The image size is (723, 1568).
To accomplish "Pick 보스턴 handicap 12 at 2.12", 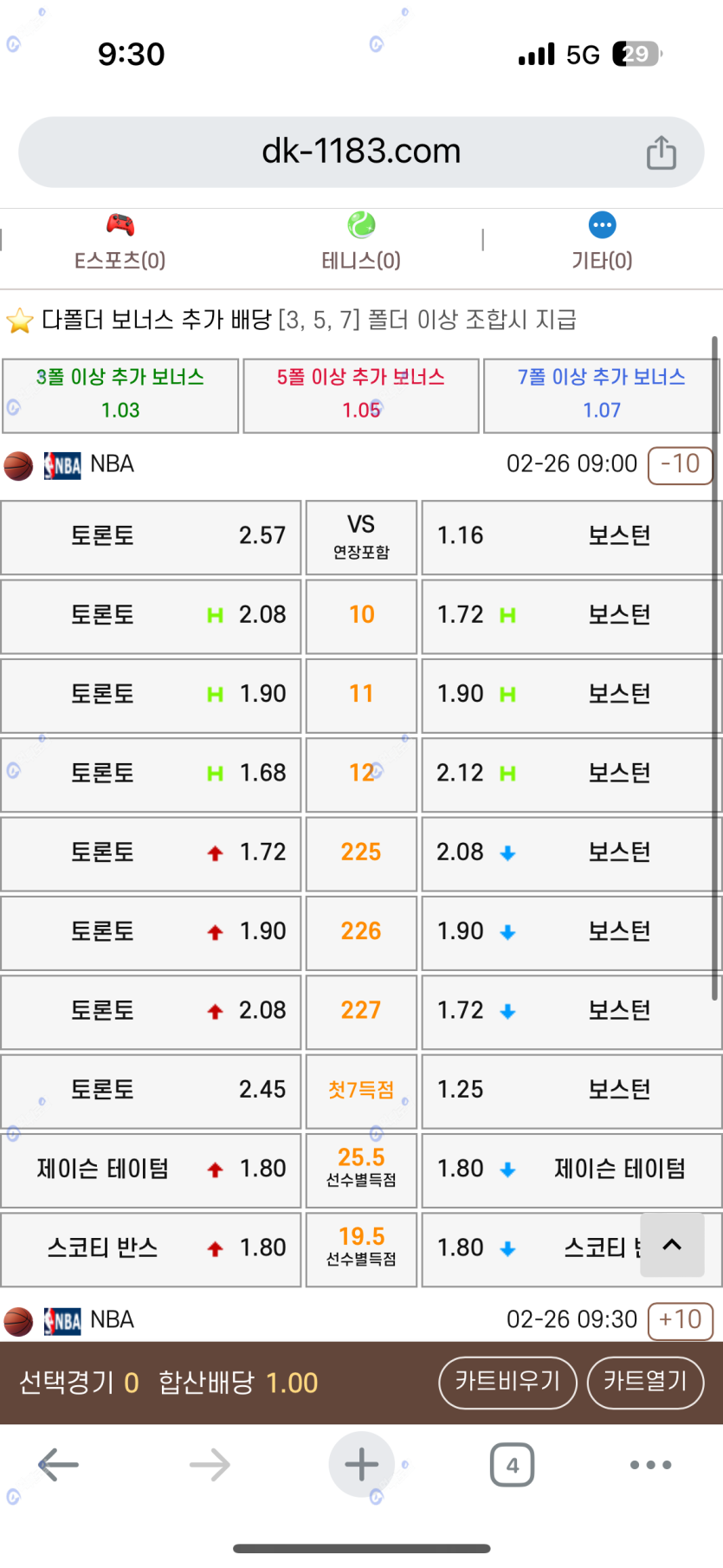I will [x=571, y=774].
